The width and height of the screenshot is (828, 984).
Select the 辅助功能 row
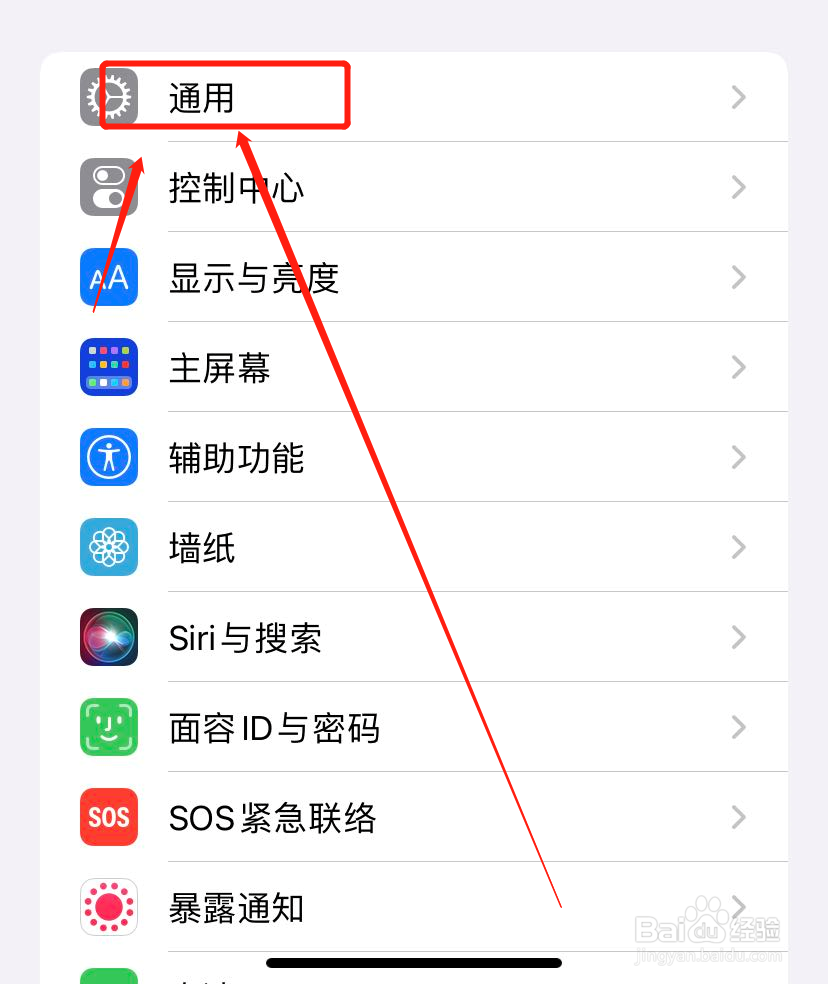click(x=400, y=457)
